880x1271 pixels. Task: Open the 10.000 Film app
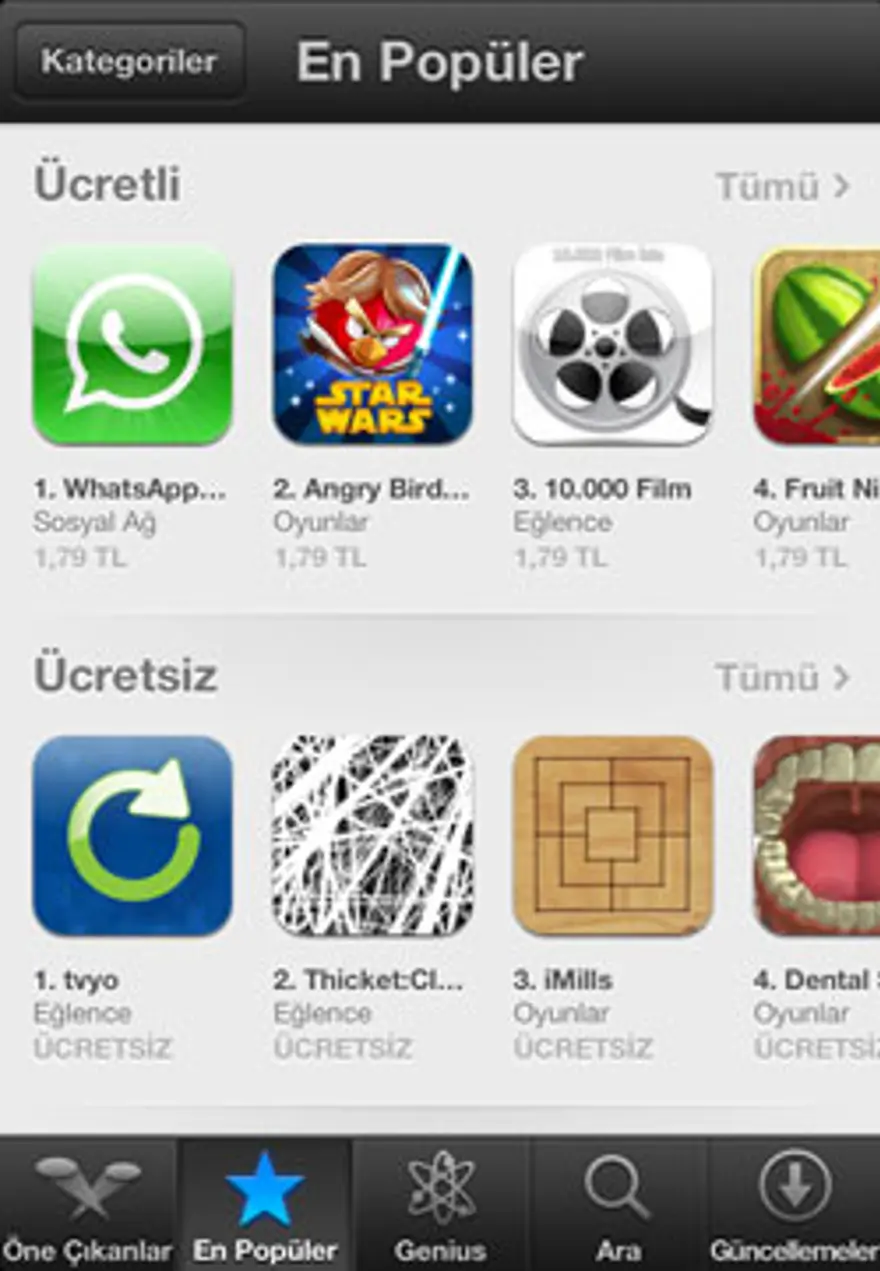click(612, 344)
